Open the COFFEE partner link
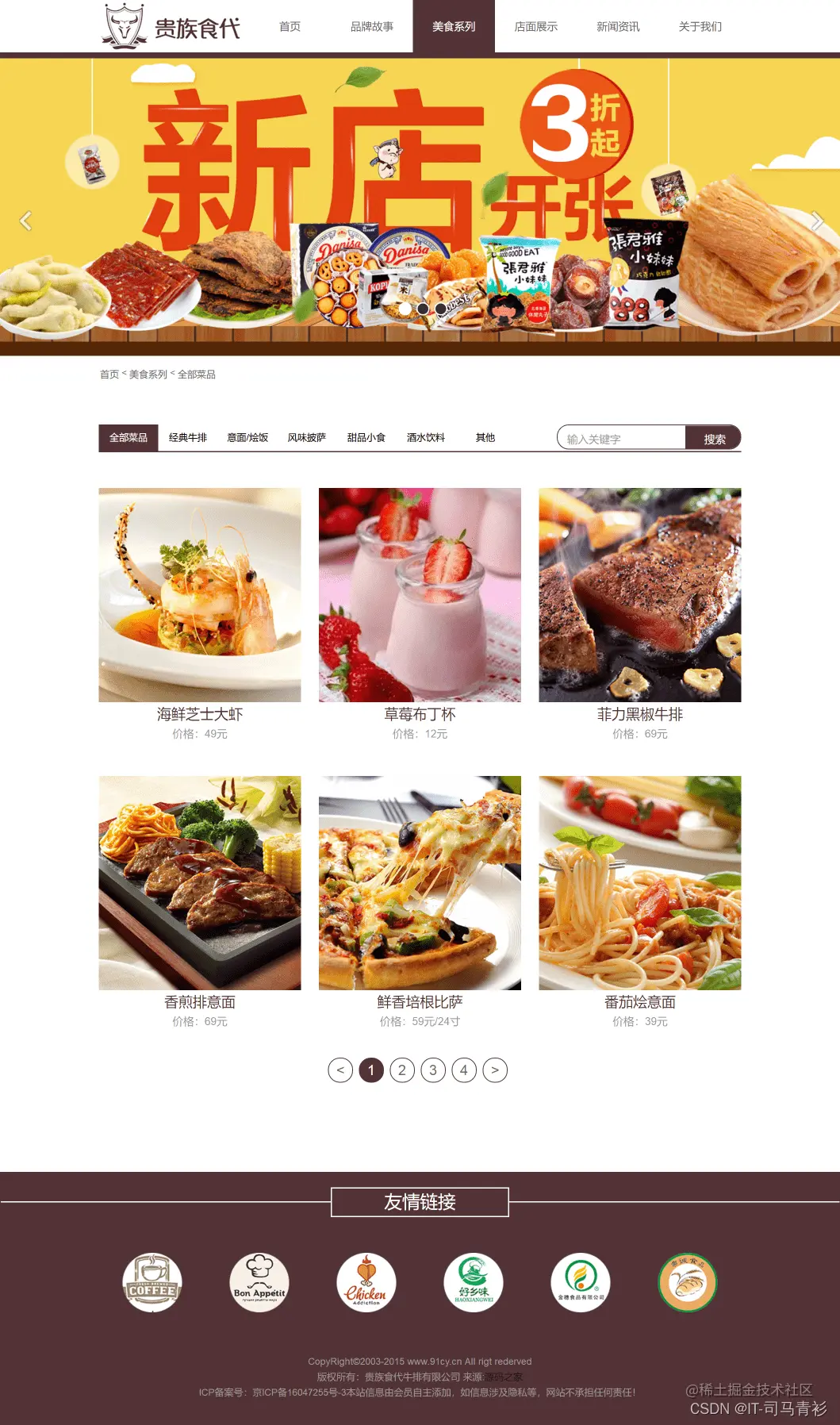840x1425 pixels. point(152,1282)
